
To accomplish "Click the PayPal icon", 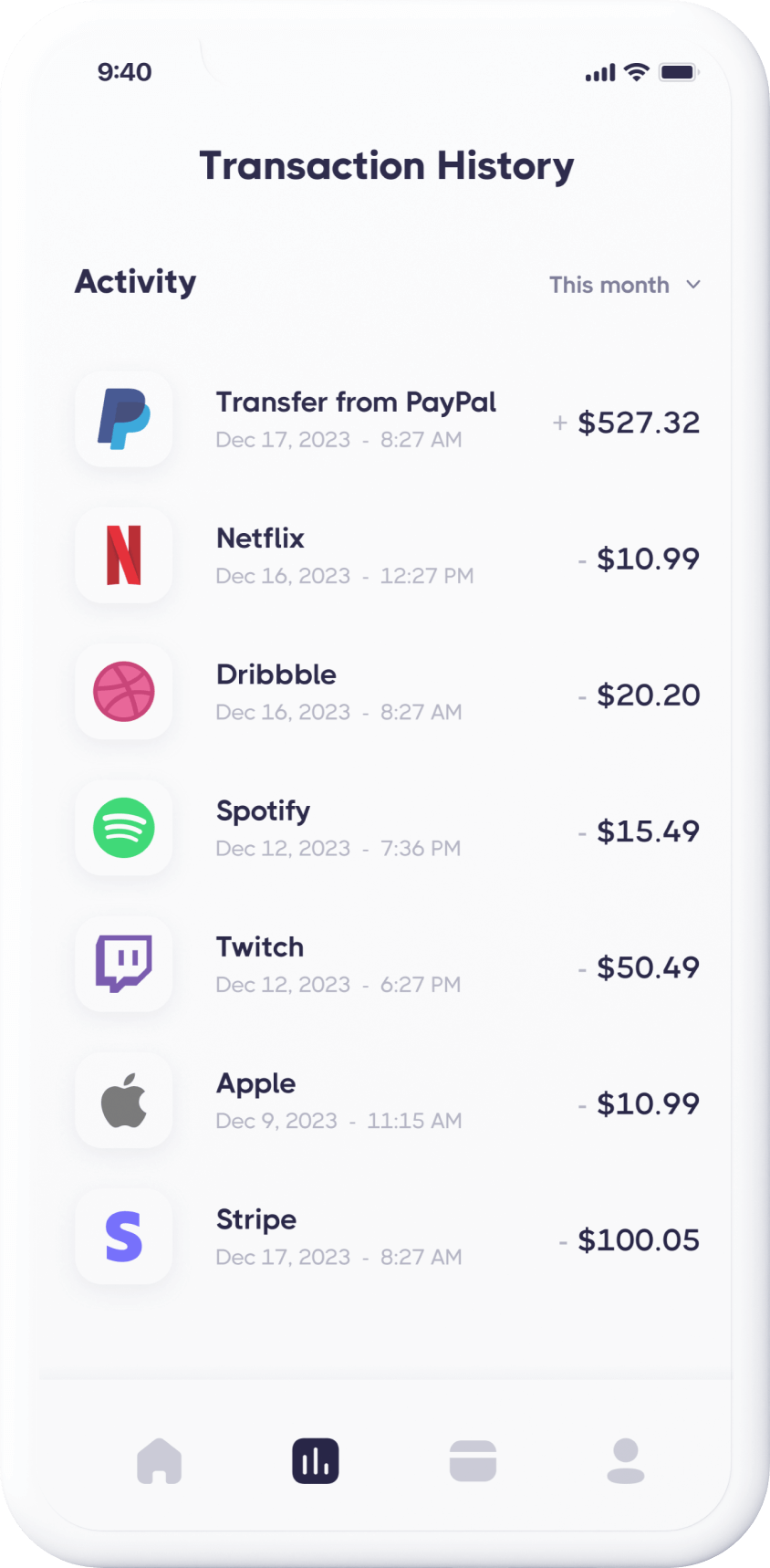I will (123, 421).
